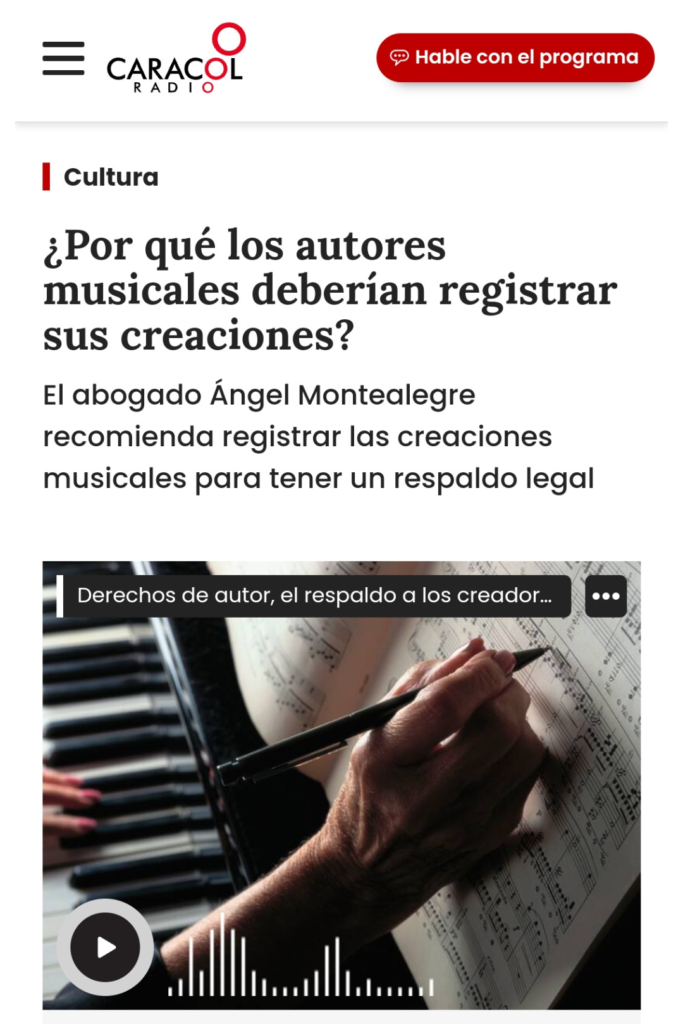Play the Derechos de autor audio

(x=105, y=946)
